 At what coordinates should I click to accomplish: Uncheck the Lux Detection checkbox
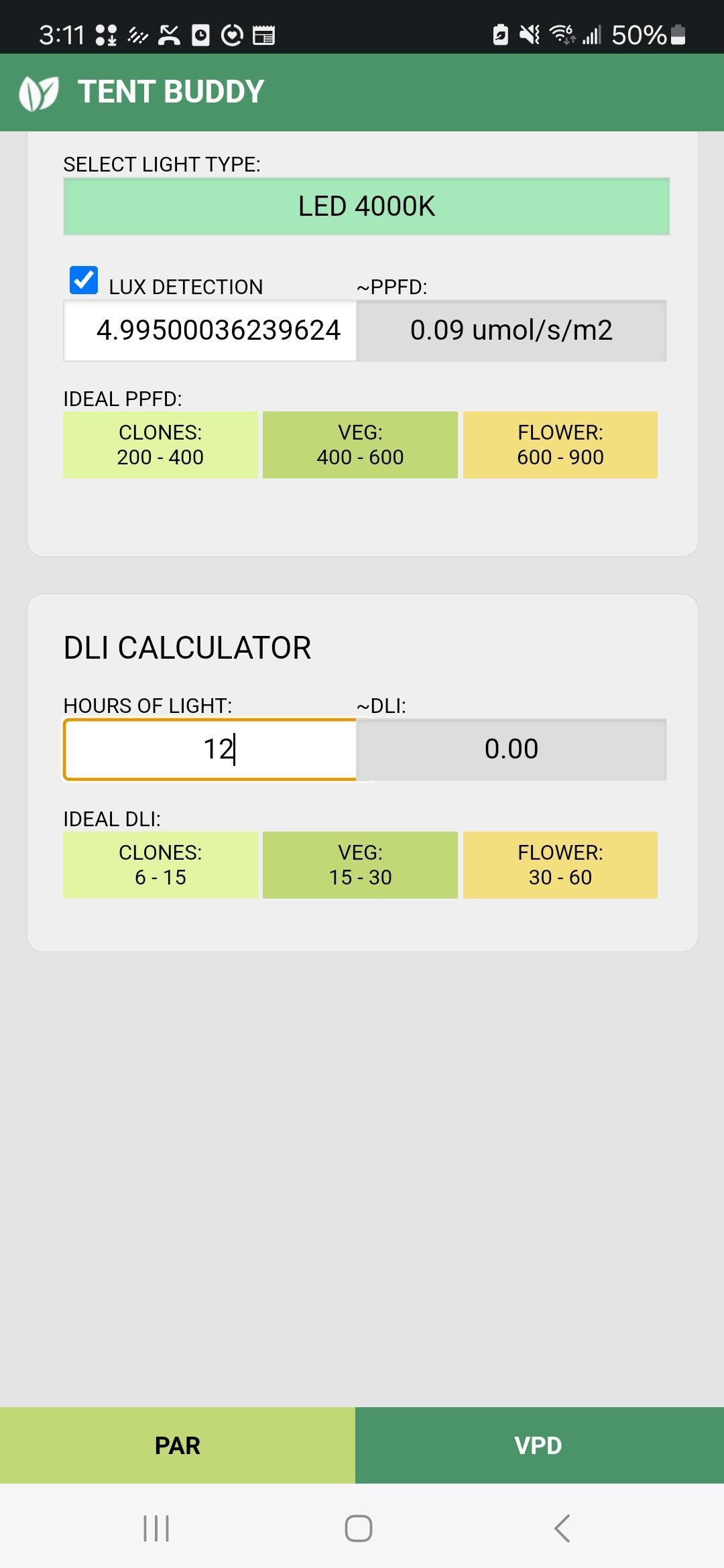click(84, 280)
